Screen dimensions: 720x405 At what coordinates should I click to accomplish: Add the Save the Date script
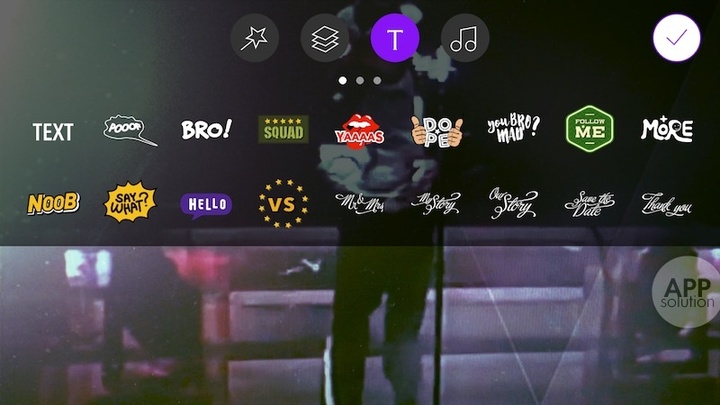tap(589, 203)
